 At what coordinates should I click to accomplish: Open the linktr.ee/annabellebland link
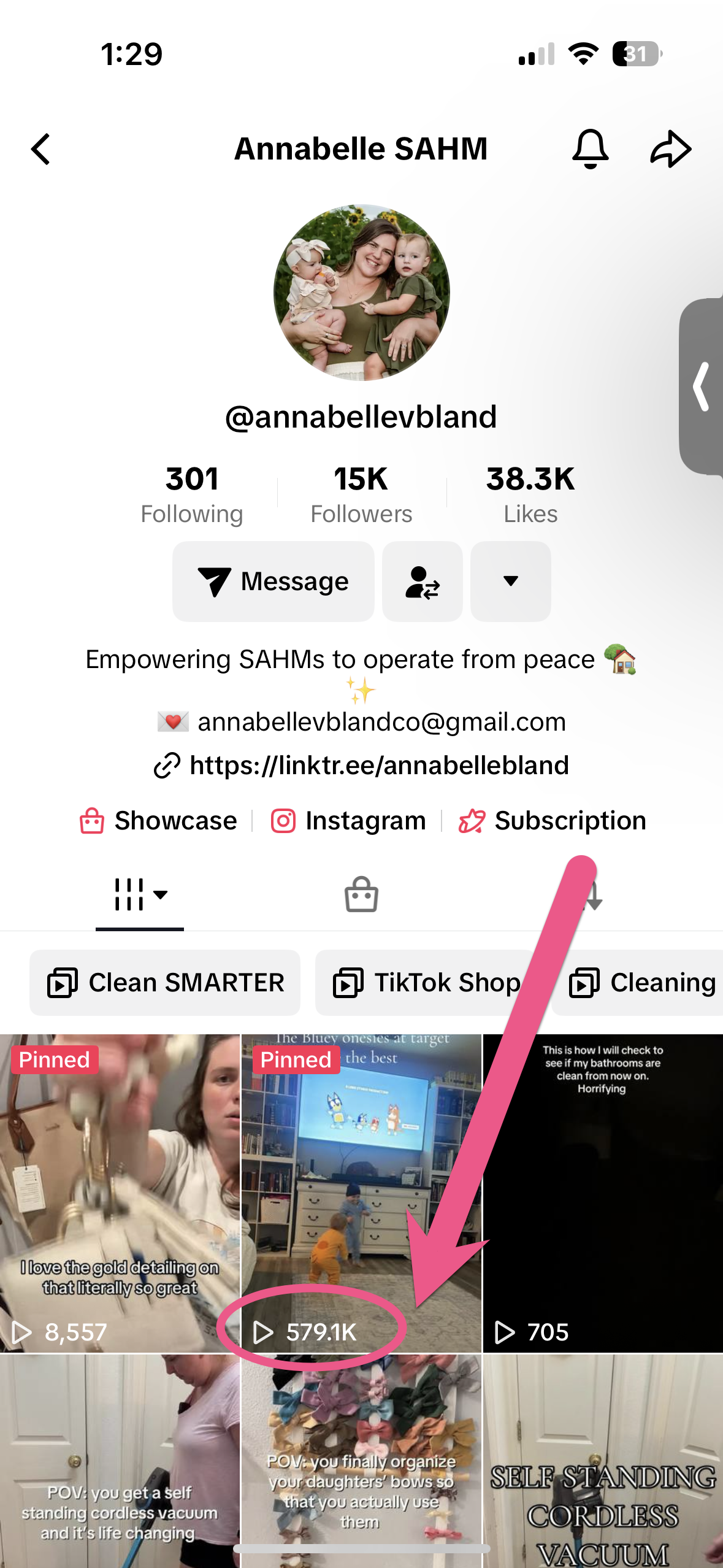[379, 765]
